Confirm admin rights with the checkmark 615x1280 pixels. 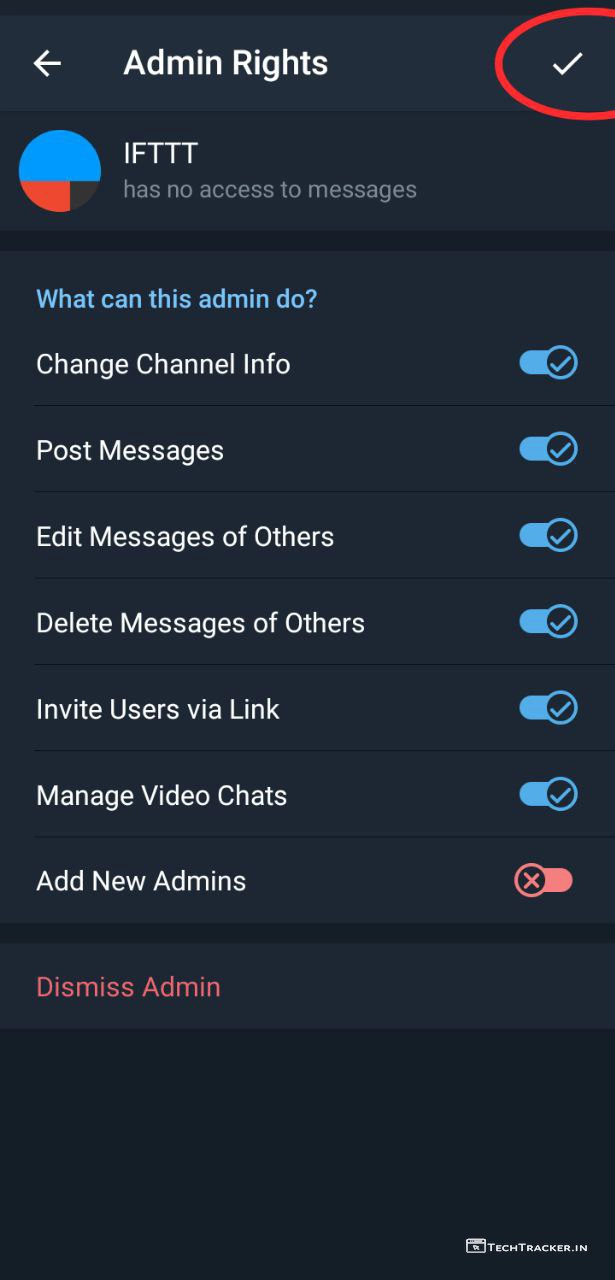[x=567, y=64]
